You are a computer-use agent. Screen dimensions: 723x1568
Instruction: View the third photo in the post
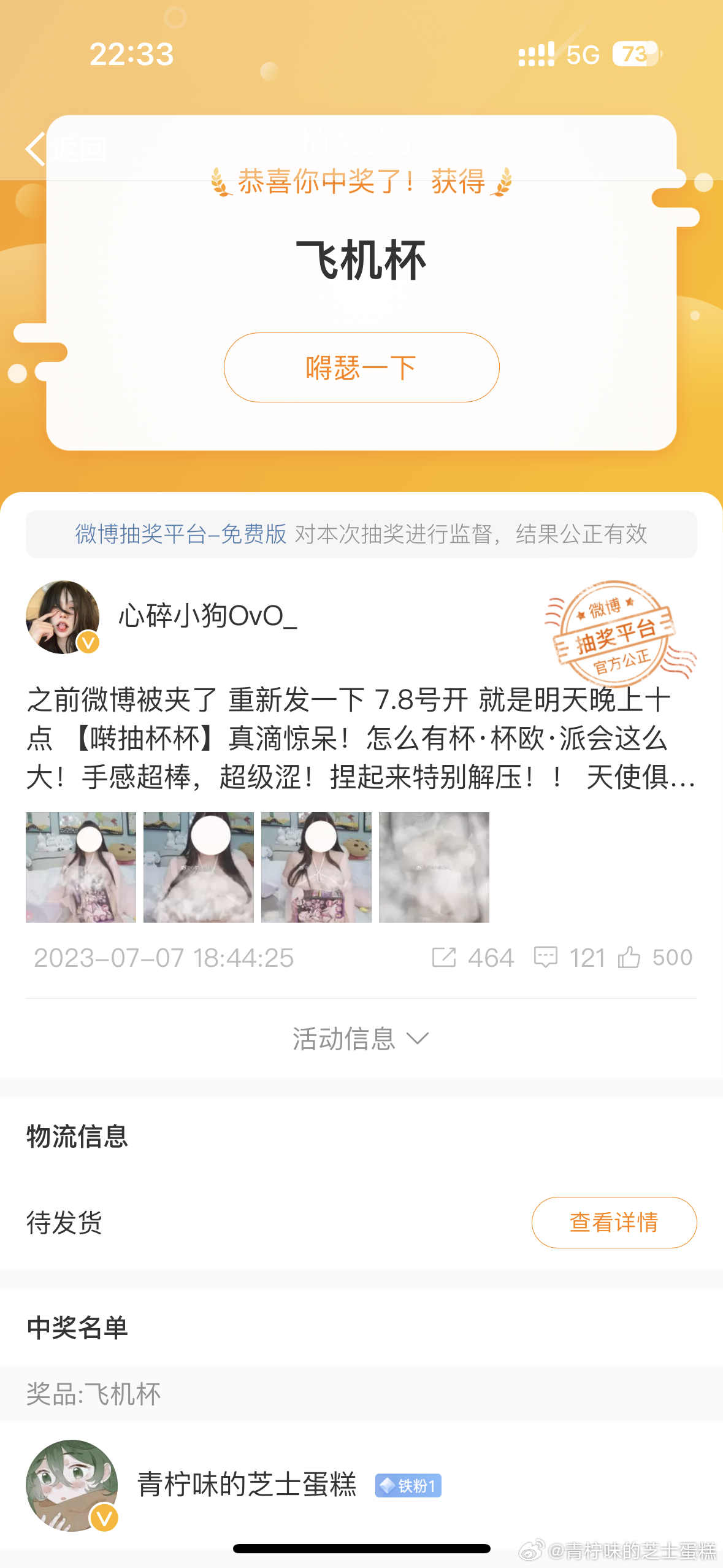tap(316, 867)
